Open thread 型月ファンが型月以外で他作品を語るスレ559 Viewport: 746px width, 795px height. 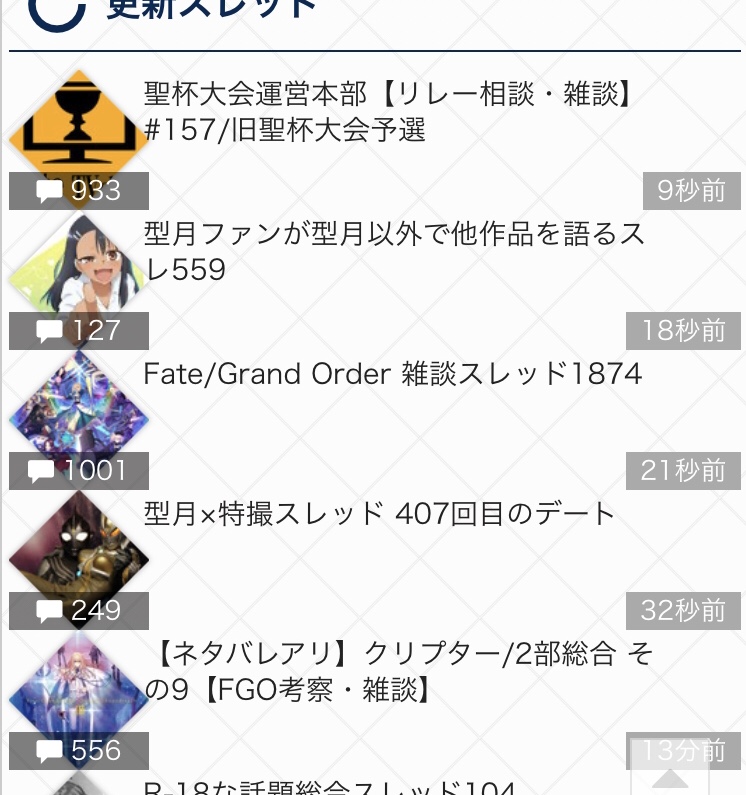click(394, 252)
